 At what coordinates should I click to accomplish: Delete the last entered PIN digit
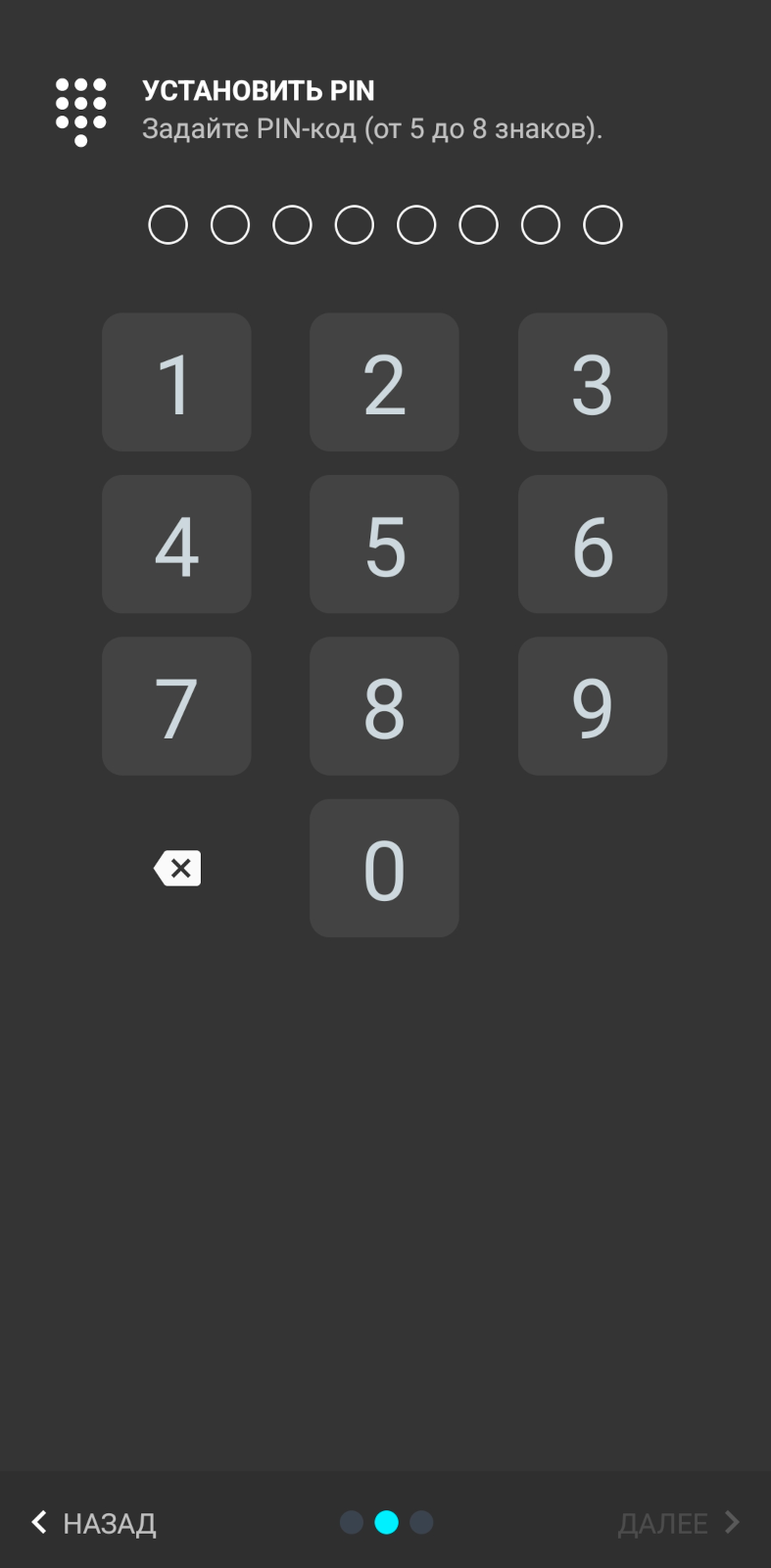[177, 868]
